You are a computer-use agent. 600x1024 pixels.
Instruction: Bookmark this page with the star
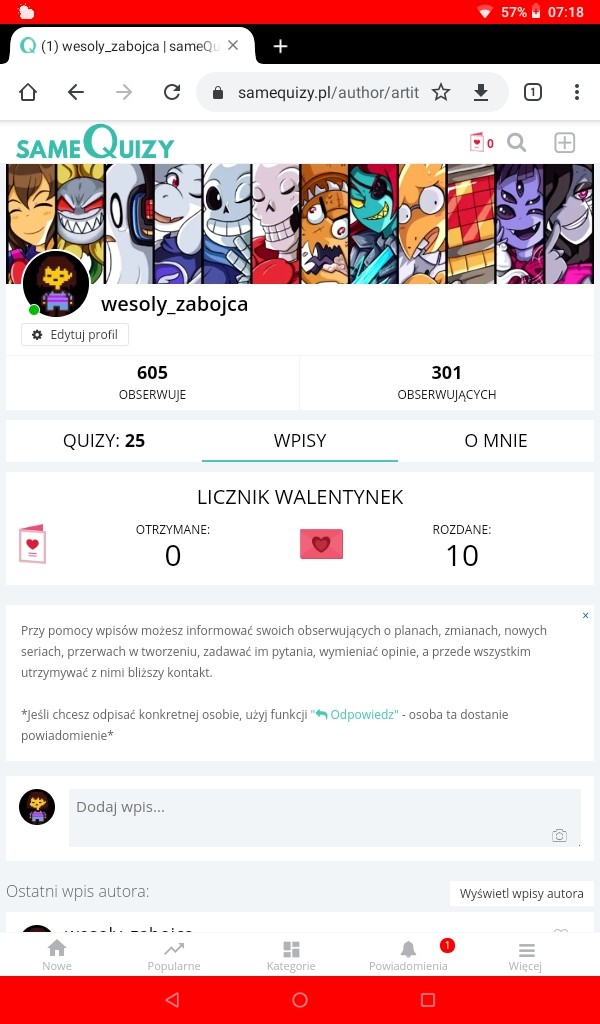(x=441, y=92)
